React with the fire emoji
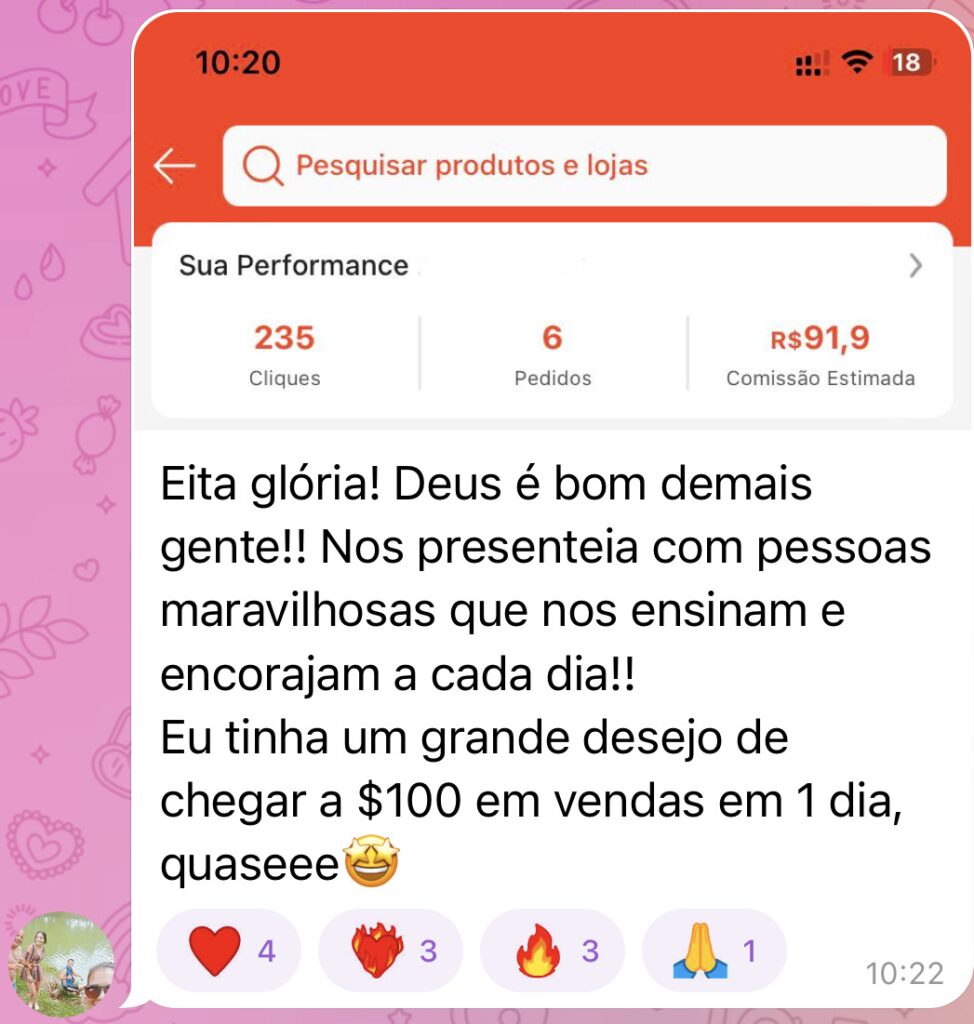The width and height of the screenshot is (974, 1024). 552,950
